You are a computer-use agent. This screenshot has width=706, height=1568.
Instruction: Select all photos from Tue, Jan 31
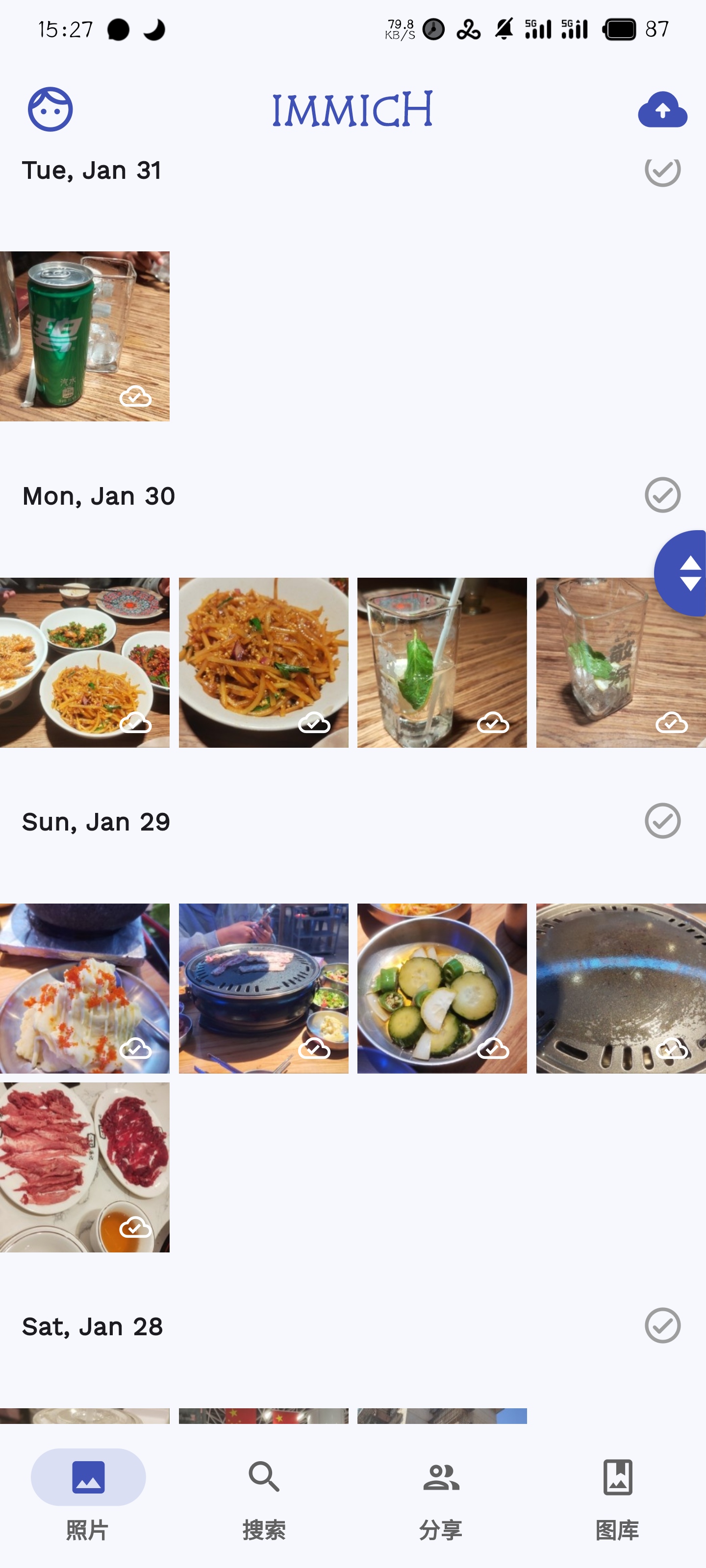point(662,171)
